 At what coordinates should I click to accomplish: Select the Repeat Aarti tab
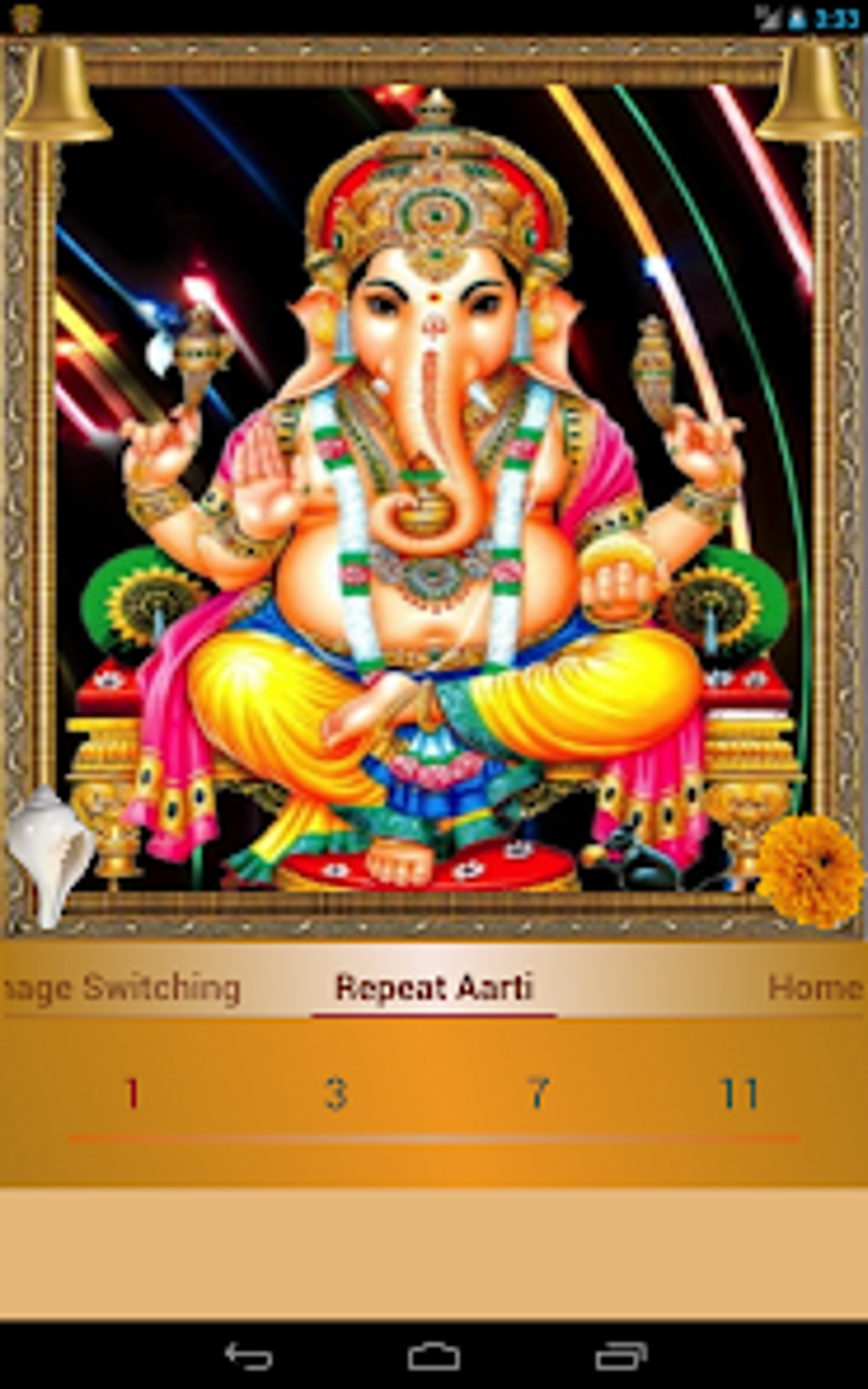434,988
